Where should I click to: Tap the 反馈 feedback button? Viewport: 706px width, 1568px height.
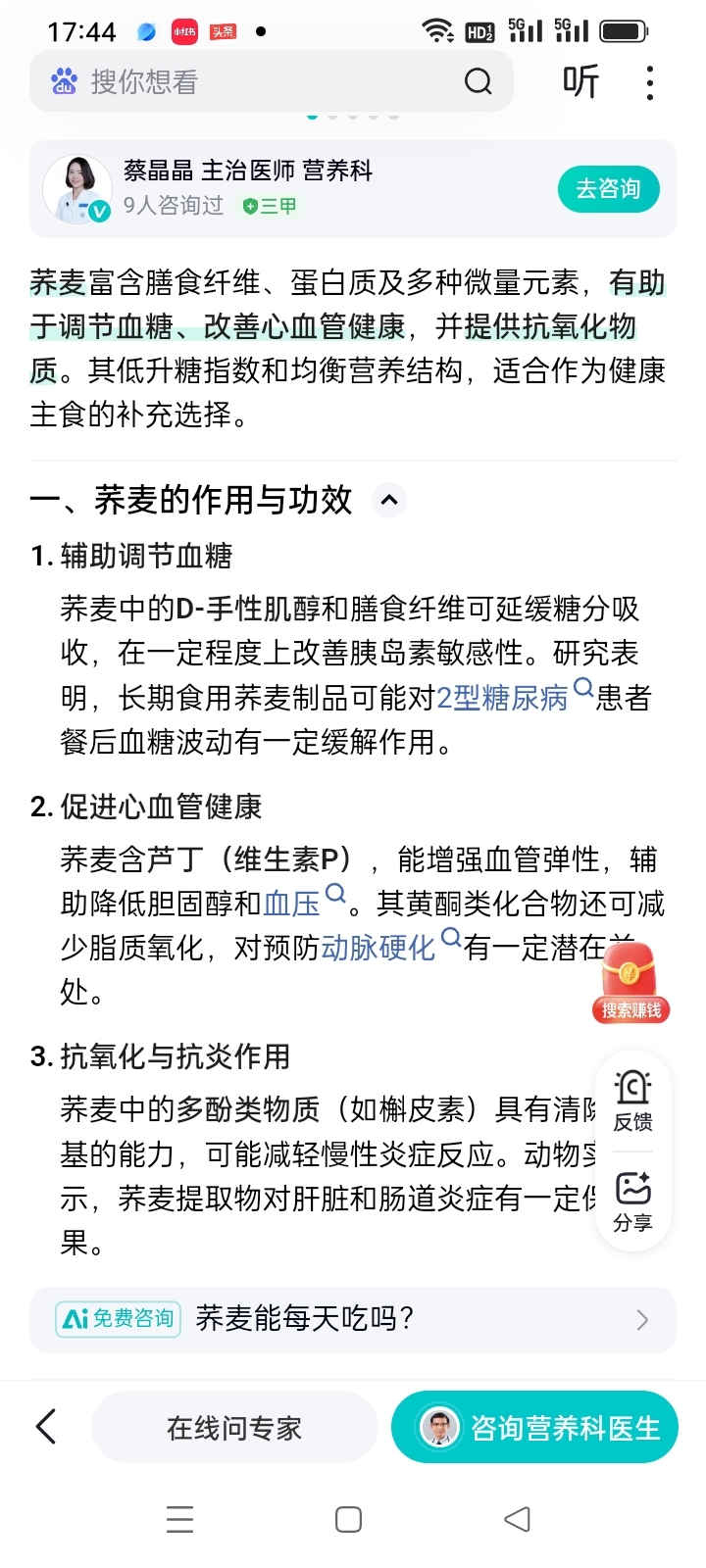(x=632, y=1101)
